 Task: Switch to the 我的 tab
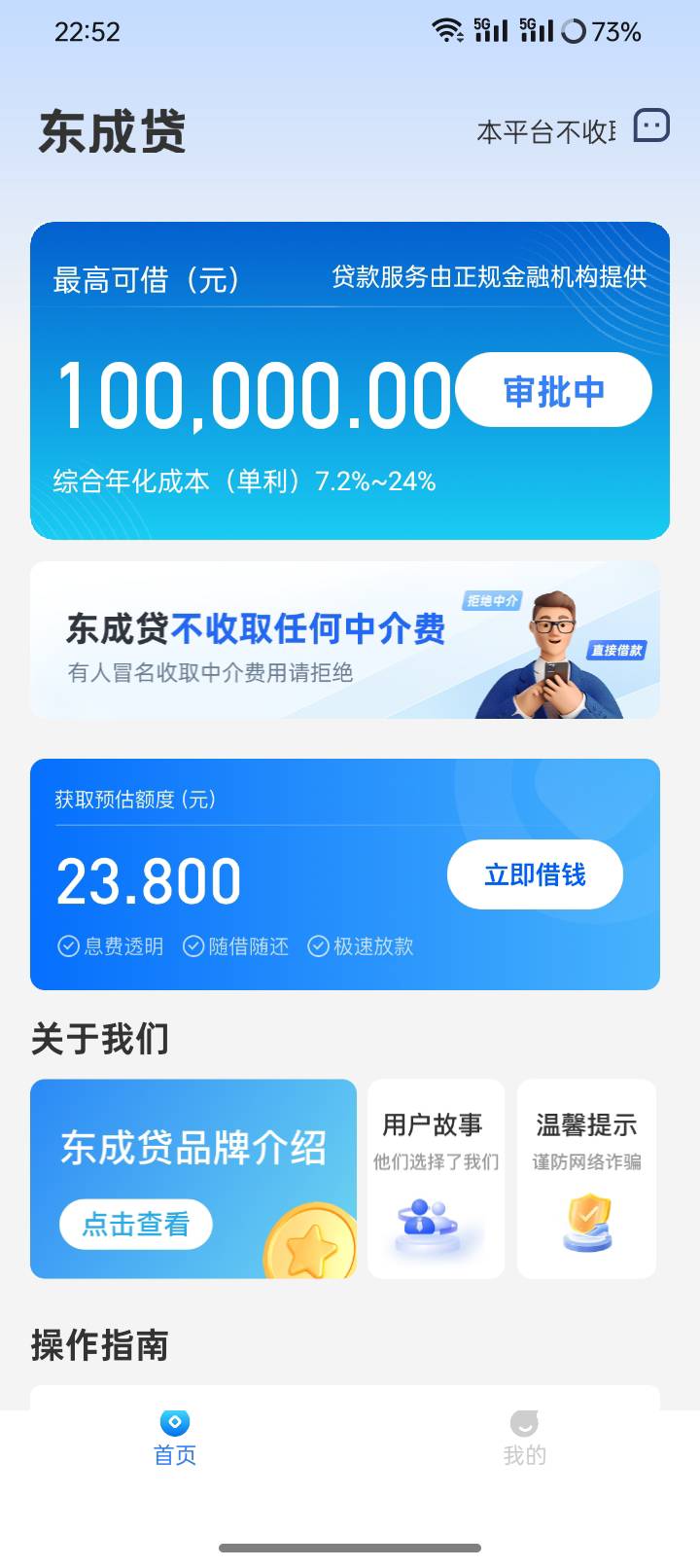pos(525,1439)
